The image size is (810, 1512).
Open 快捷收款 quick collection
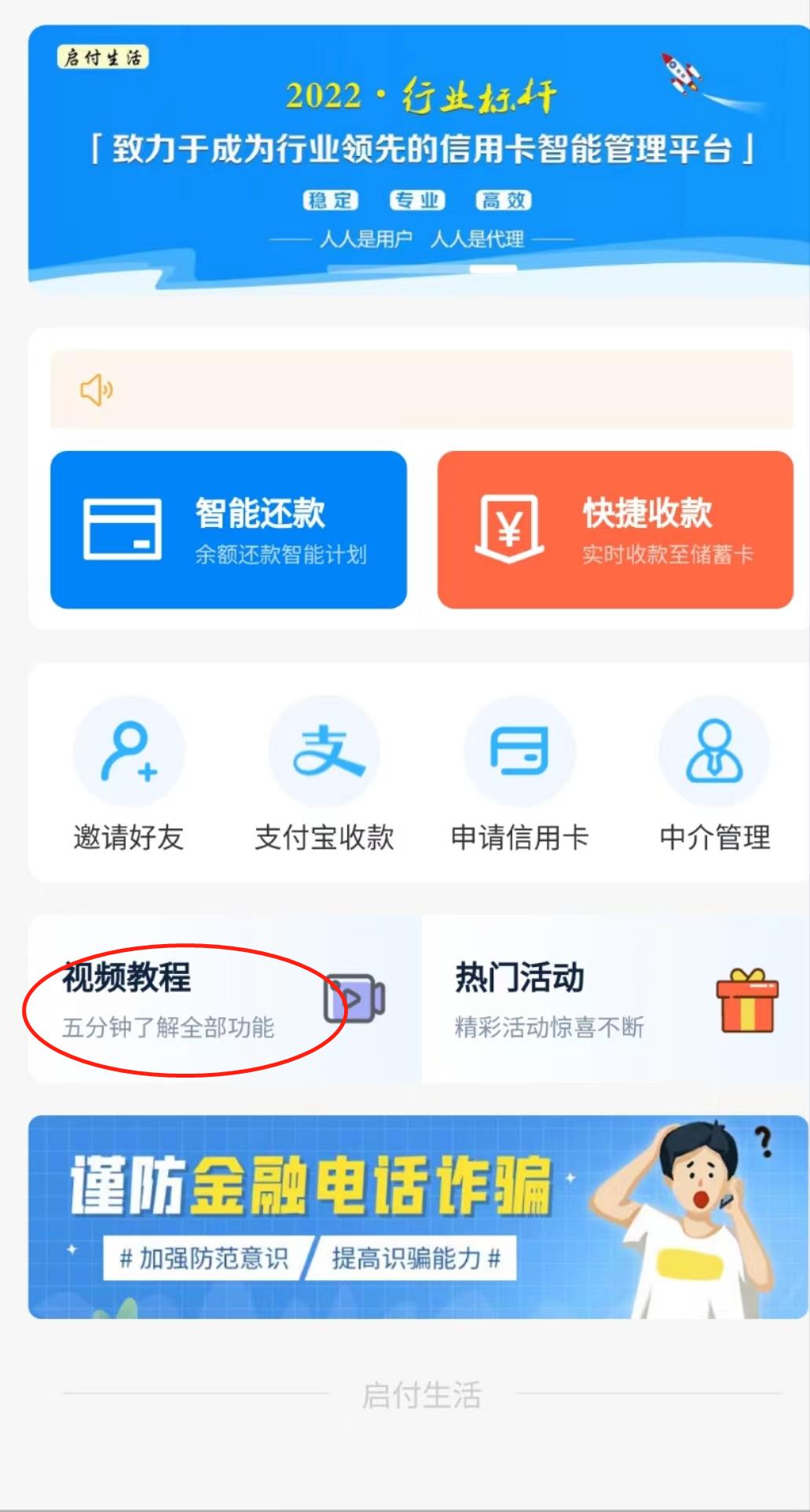615,529
